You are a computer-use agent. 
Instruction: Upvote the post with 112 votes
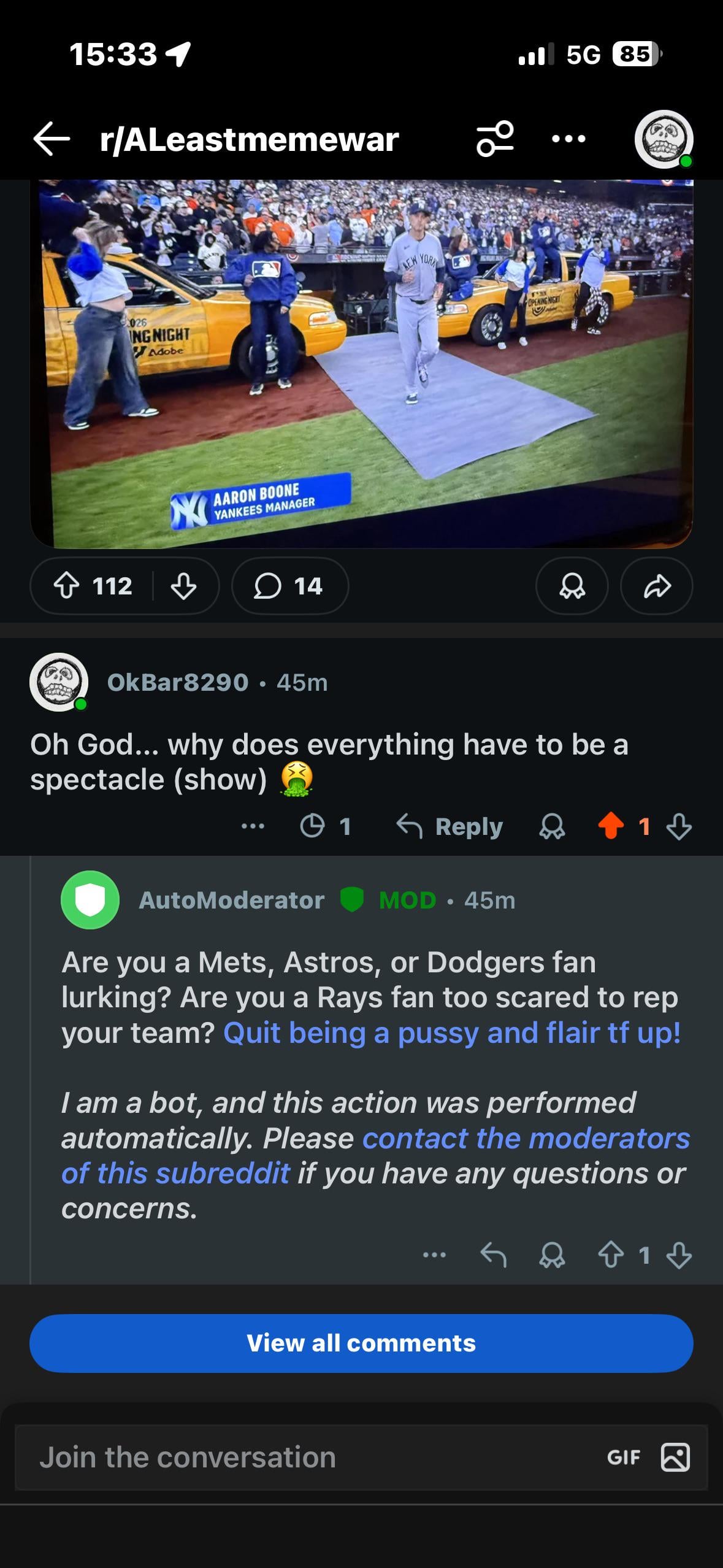[66, 586]
